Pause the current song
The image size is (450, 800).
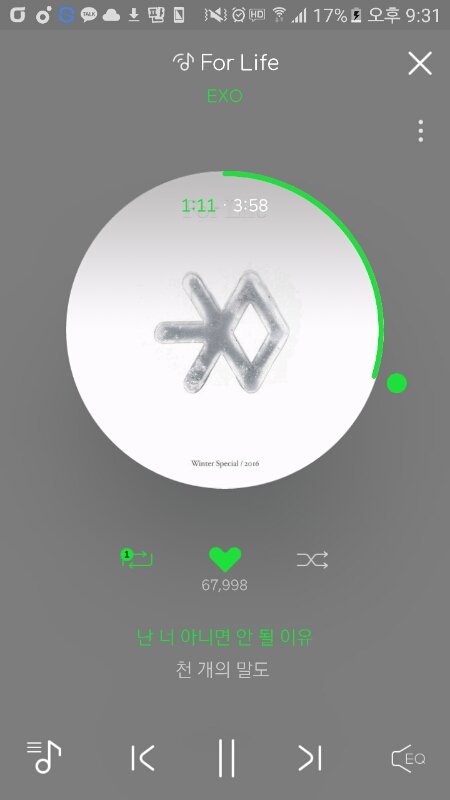(x=226, y=758)
